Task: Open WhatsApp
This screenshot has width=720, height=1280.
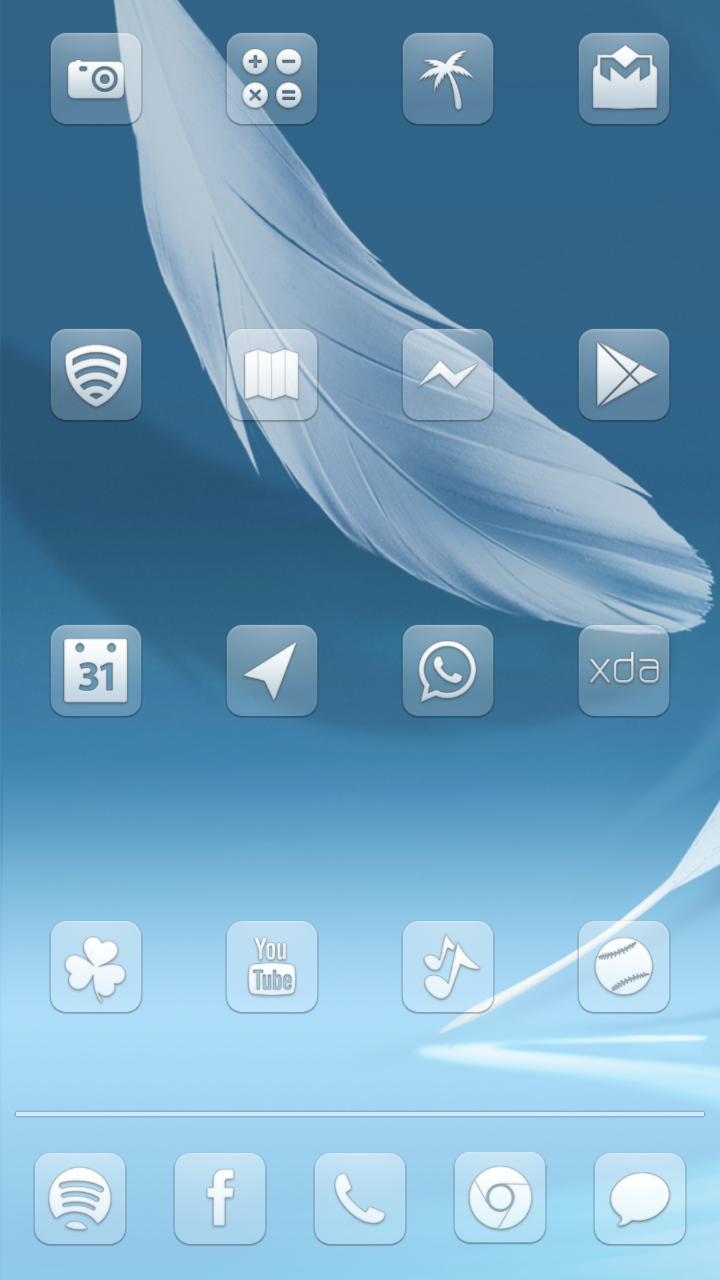Action: pos(448,671)
